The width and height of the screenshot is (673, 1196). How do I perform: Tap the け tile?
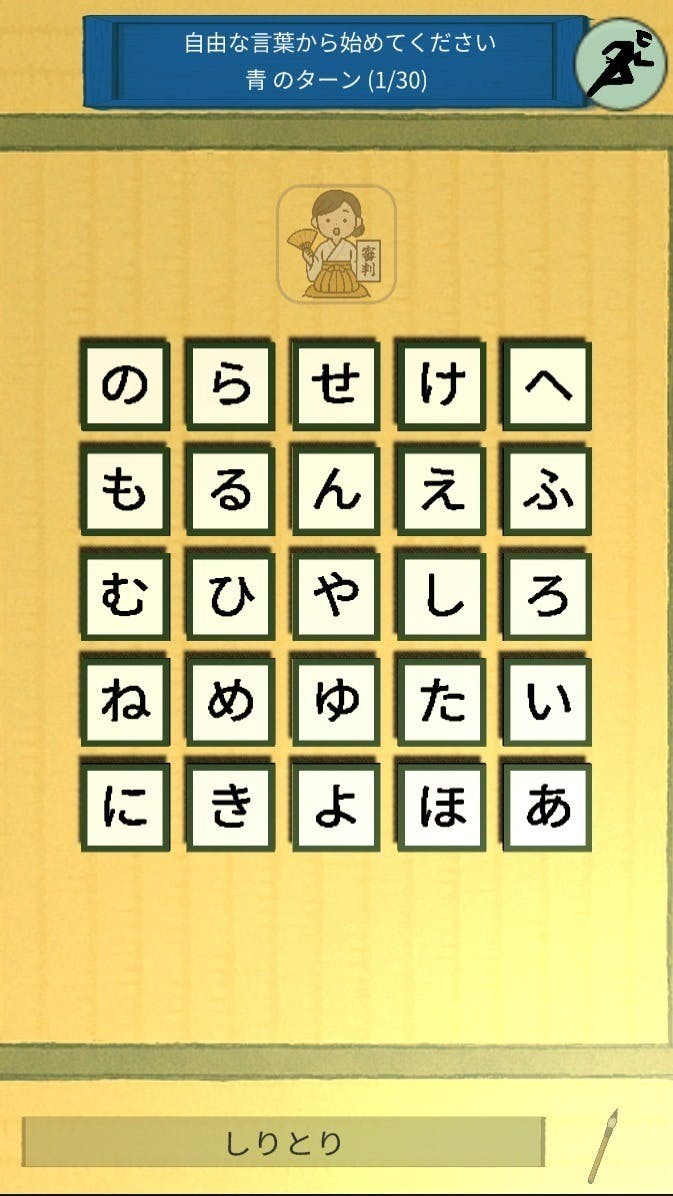click(x=442, y=385)
